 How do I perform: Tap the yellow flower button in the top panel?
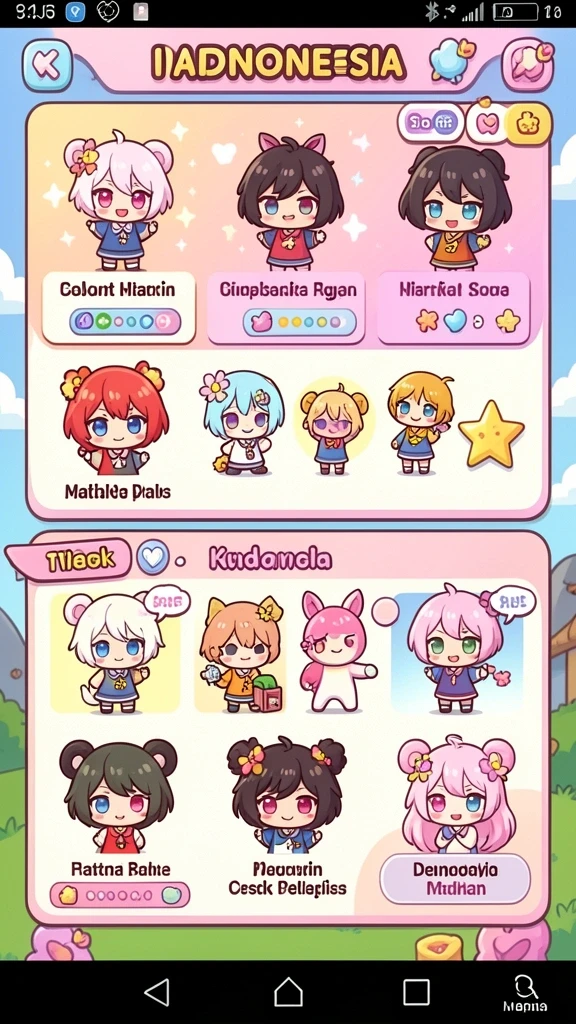point(528,123)
